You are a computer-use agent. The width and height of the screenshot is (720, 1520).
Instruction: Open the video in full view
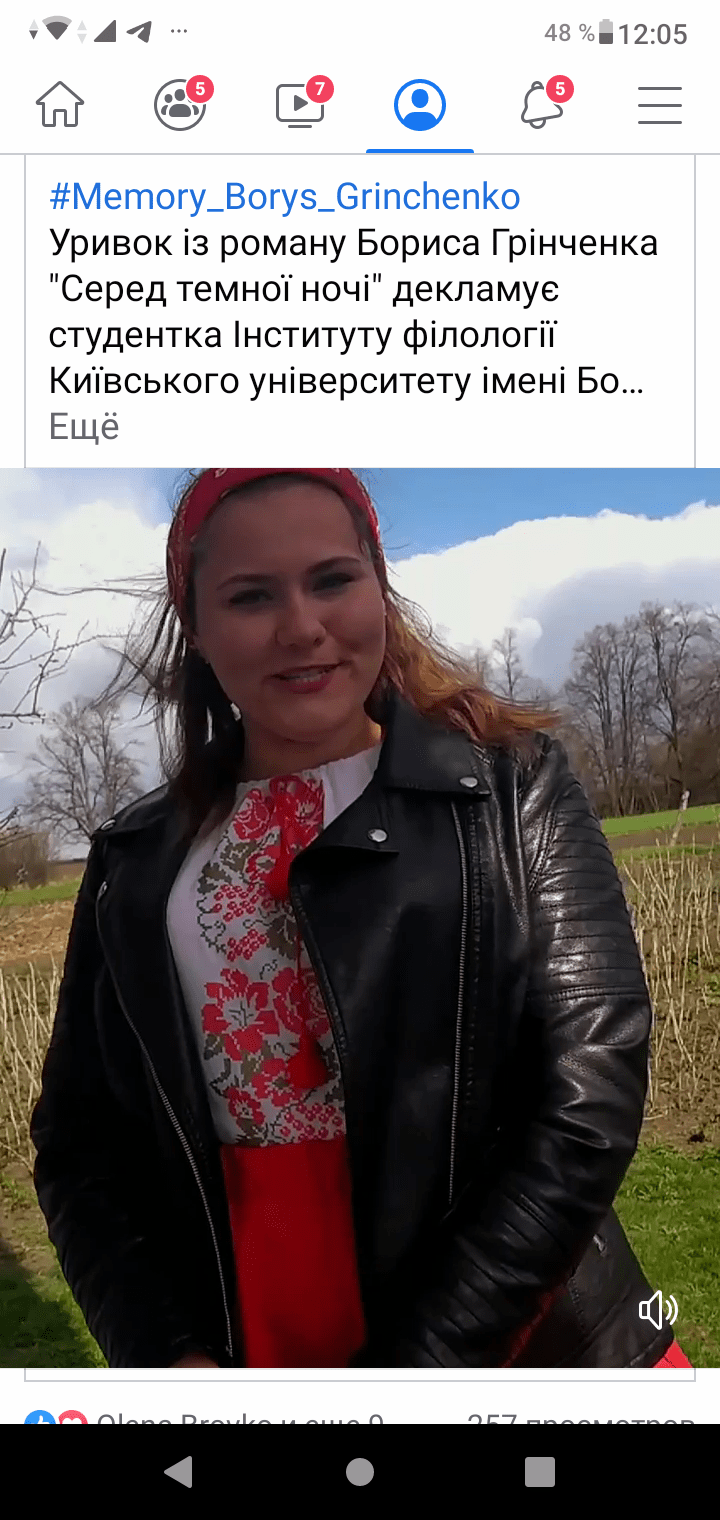pyautogui.click(x=360, y=900)
